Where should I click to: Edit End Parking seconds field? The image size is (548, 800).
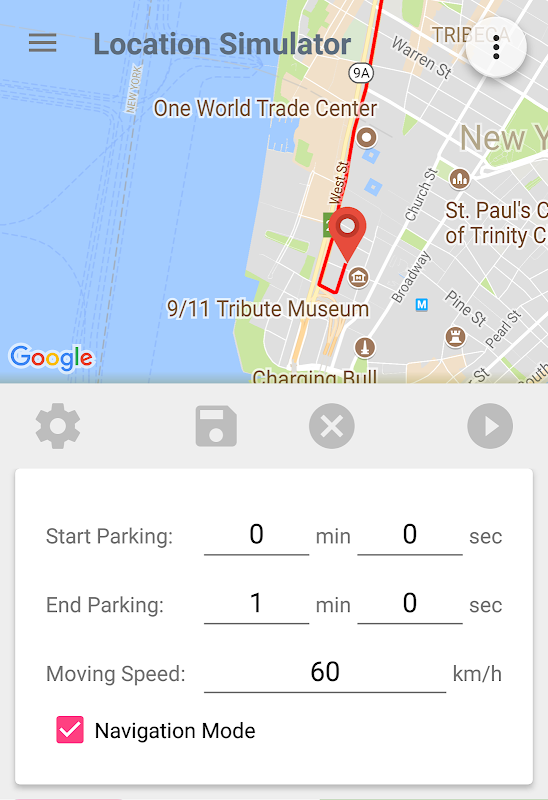coord(410,605)
